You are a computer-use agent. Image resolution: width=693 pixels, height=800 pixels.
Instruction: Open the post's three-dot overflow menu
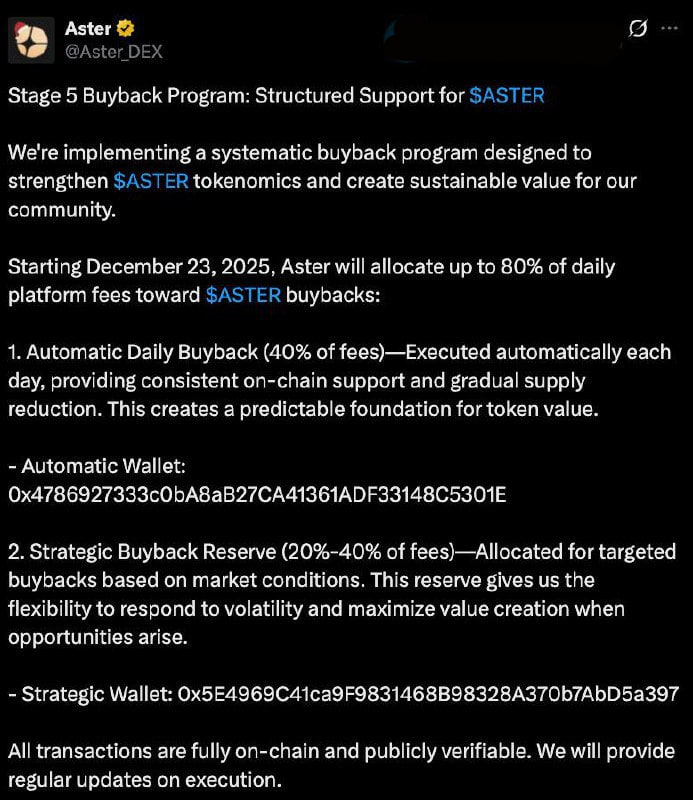[x=672, y=29]
